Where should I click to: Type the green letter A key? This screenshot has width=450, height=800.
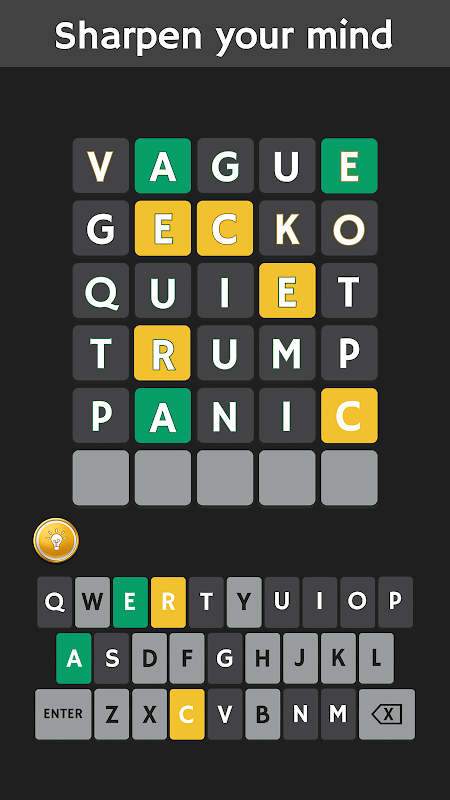[74, 658]
